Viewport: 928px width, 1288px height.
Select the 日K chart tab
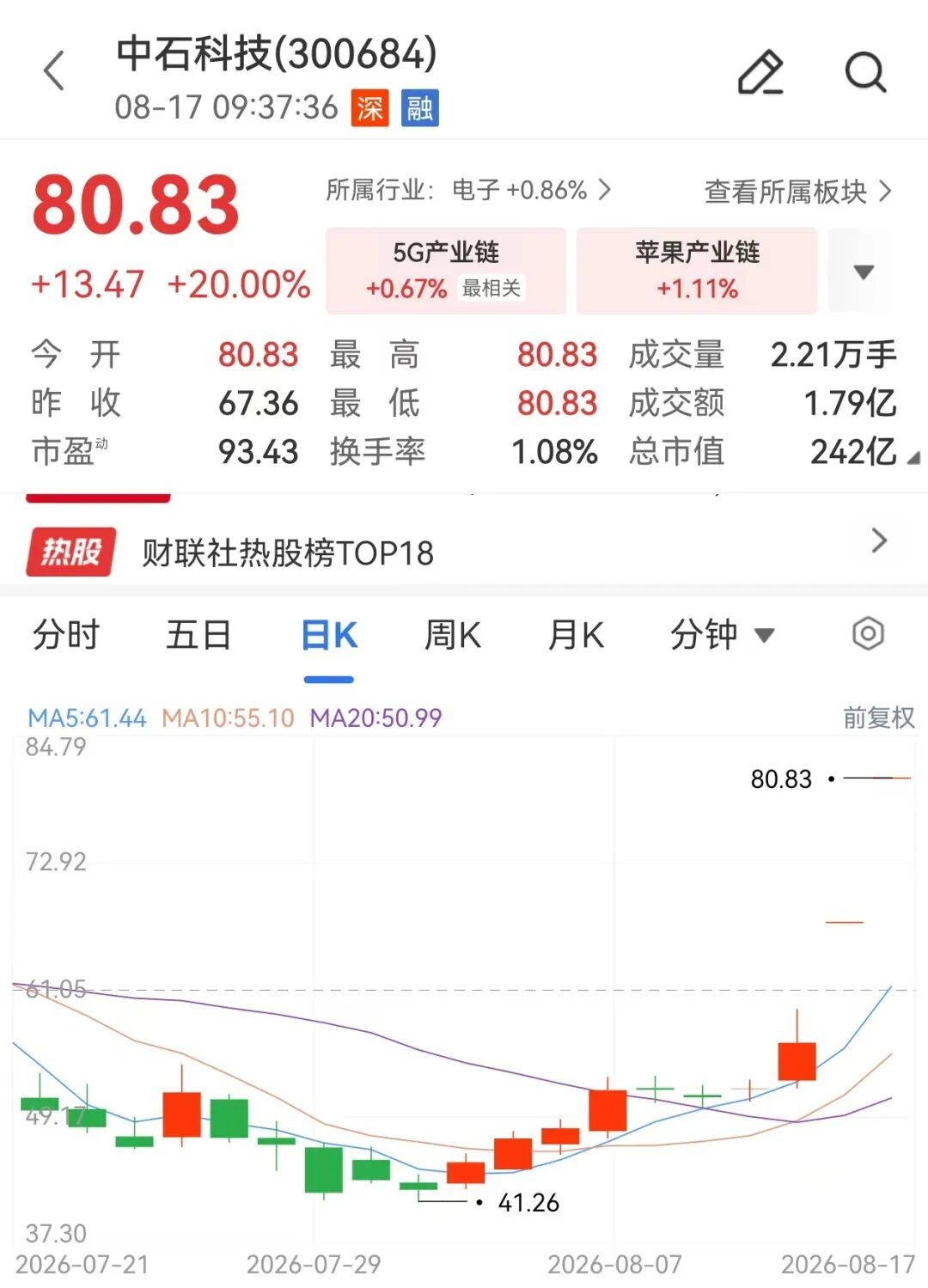tap(329, 636)
